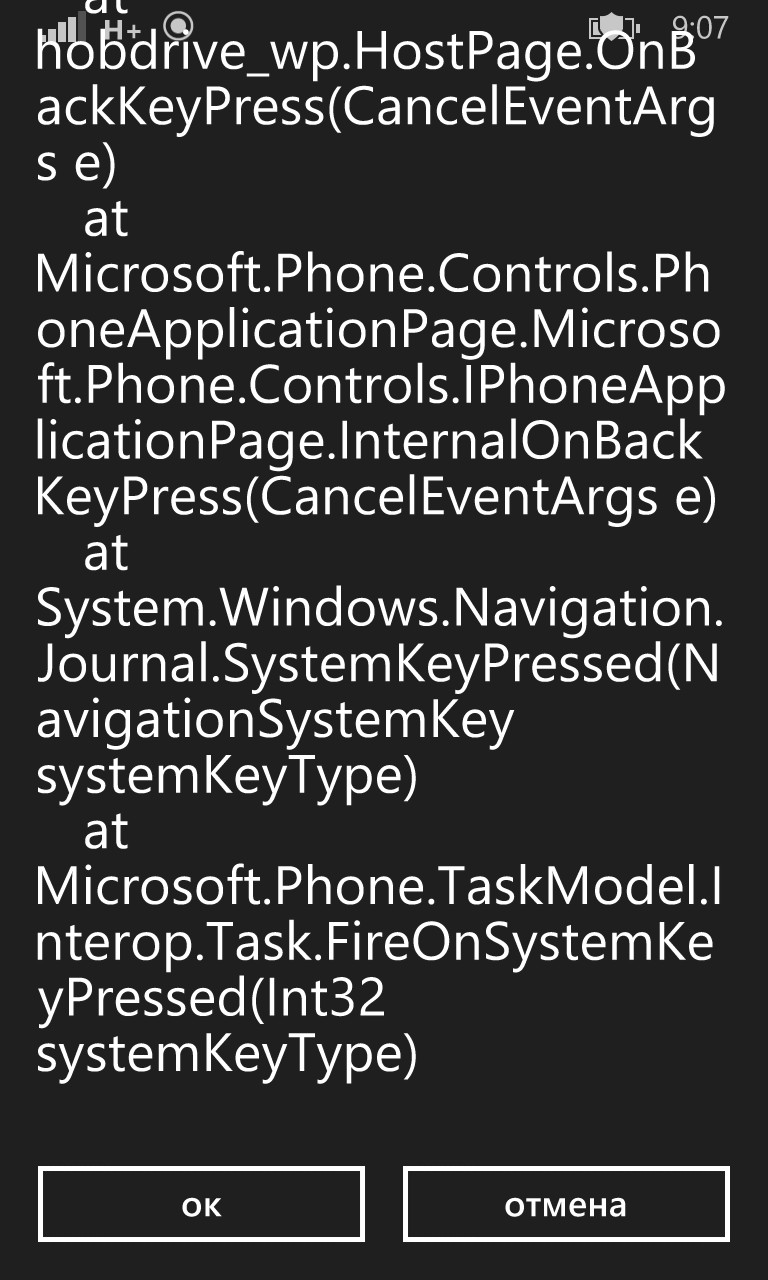Confirm the error dialog with ок
The width and height of the screenshot is (768, 1280).
point(201,1204)
